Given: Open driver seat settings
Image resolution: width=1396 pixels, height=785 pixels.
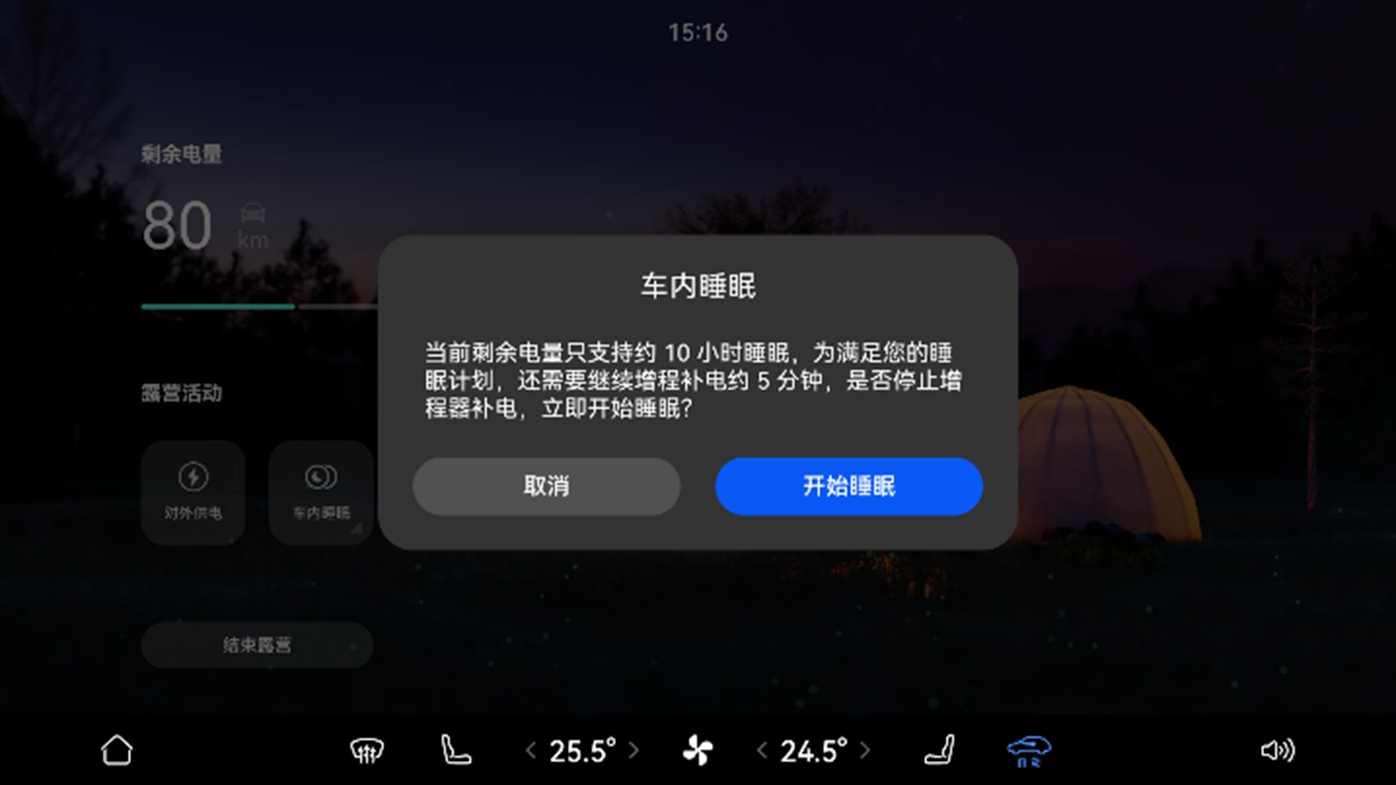Looking at the screenshot, I should point(456,750).
